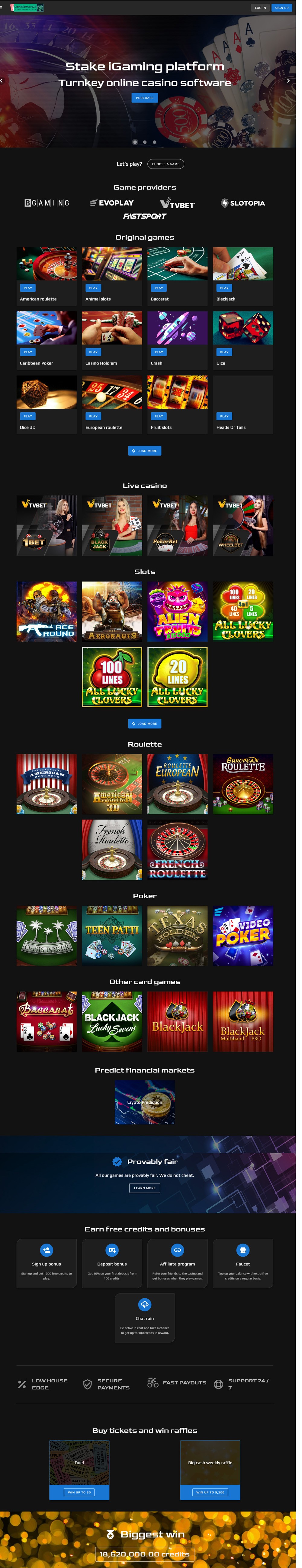
Task: Tap the SIGN UP button
Action: coord(288,8)
